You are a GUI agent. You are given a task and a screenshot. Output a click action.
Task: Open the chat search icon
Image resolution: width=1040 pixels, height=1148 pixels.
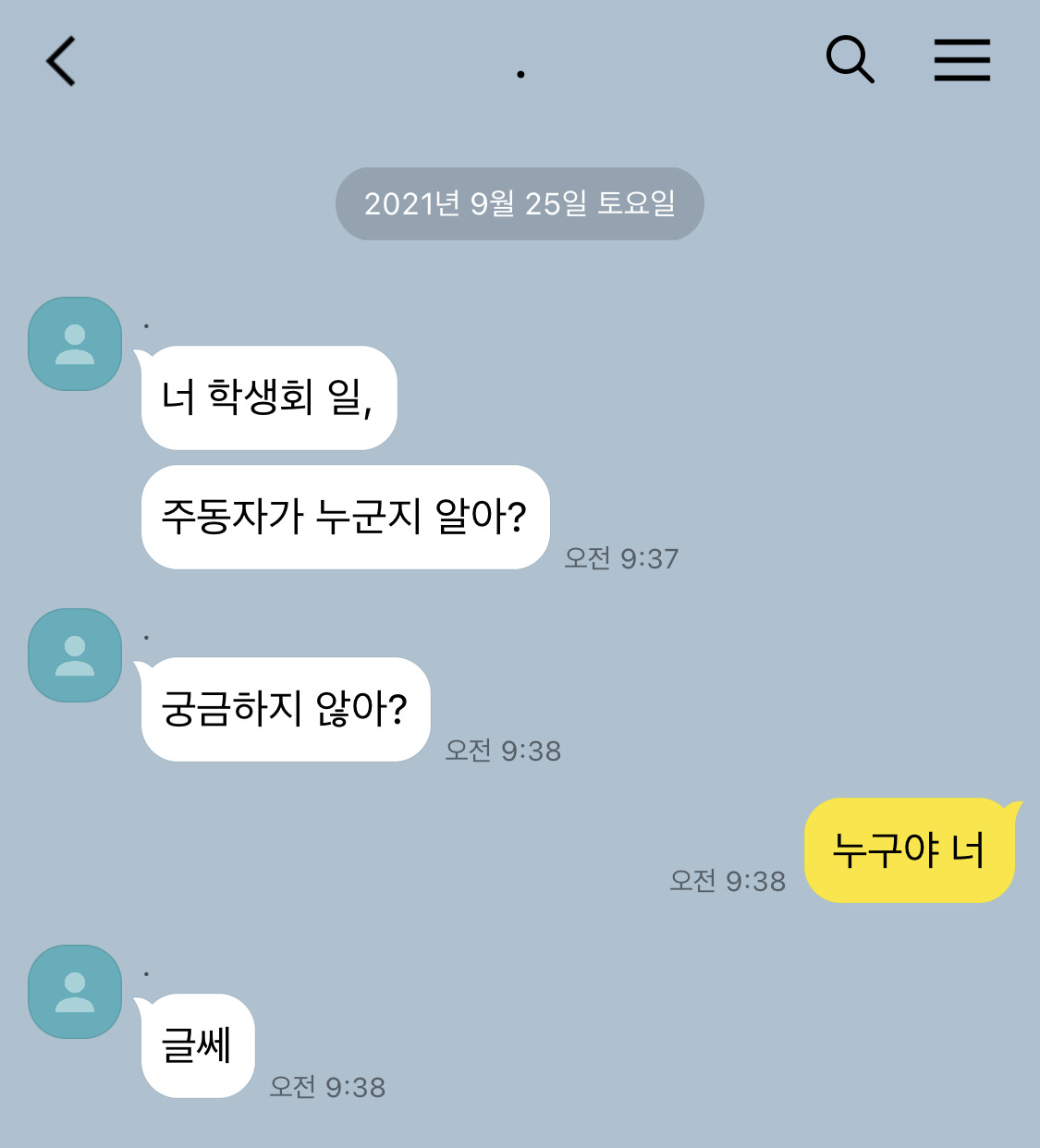pyautogui.click(x=849, y=60)
